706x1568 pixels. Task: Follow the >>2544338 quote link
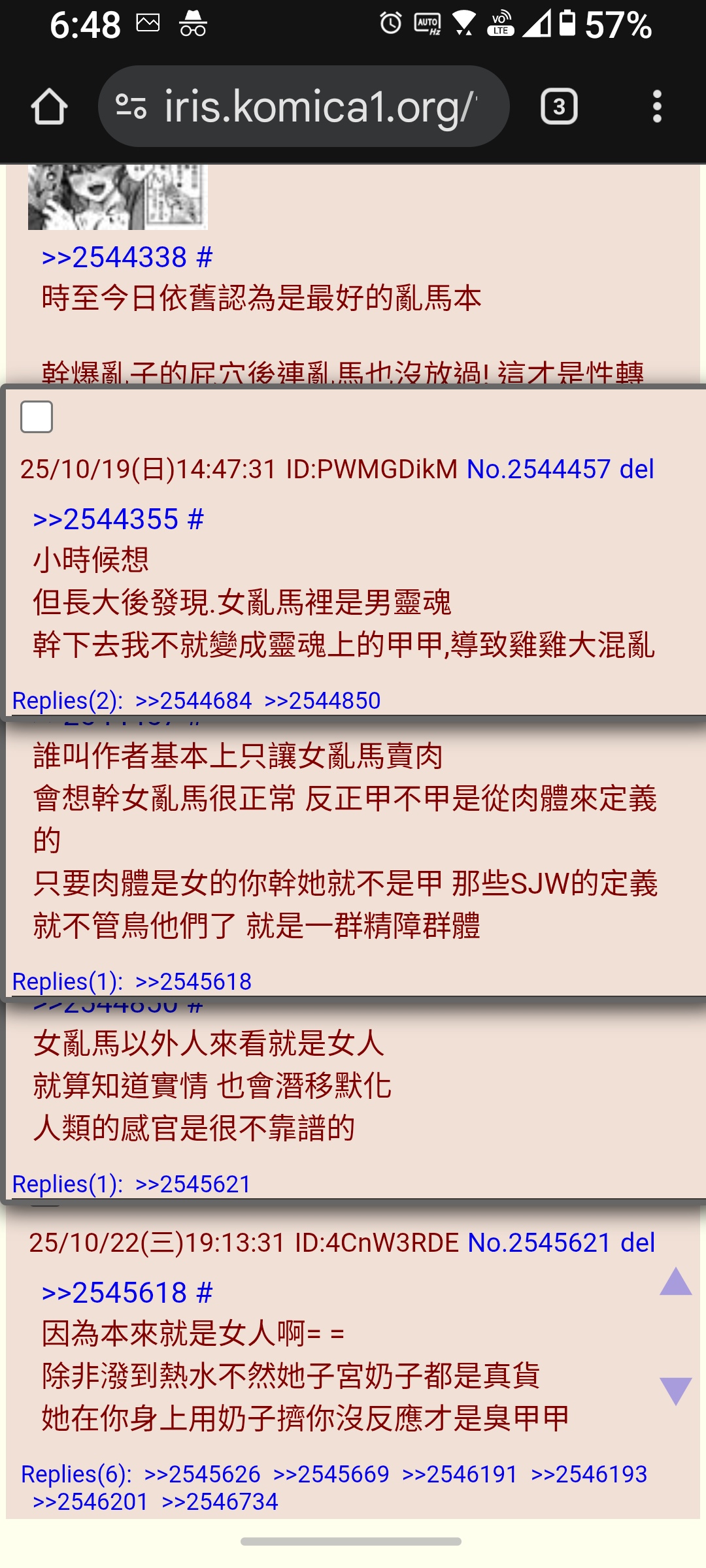click(x=114, y=257)
